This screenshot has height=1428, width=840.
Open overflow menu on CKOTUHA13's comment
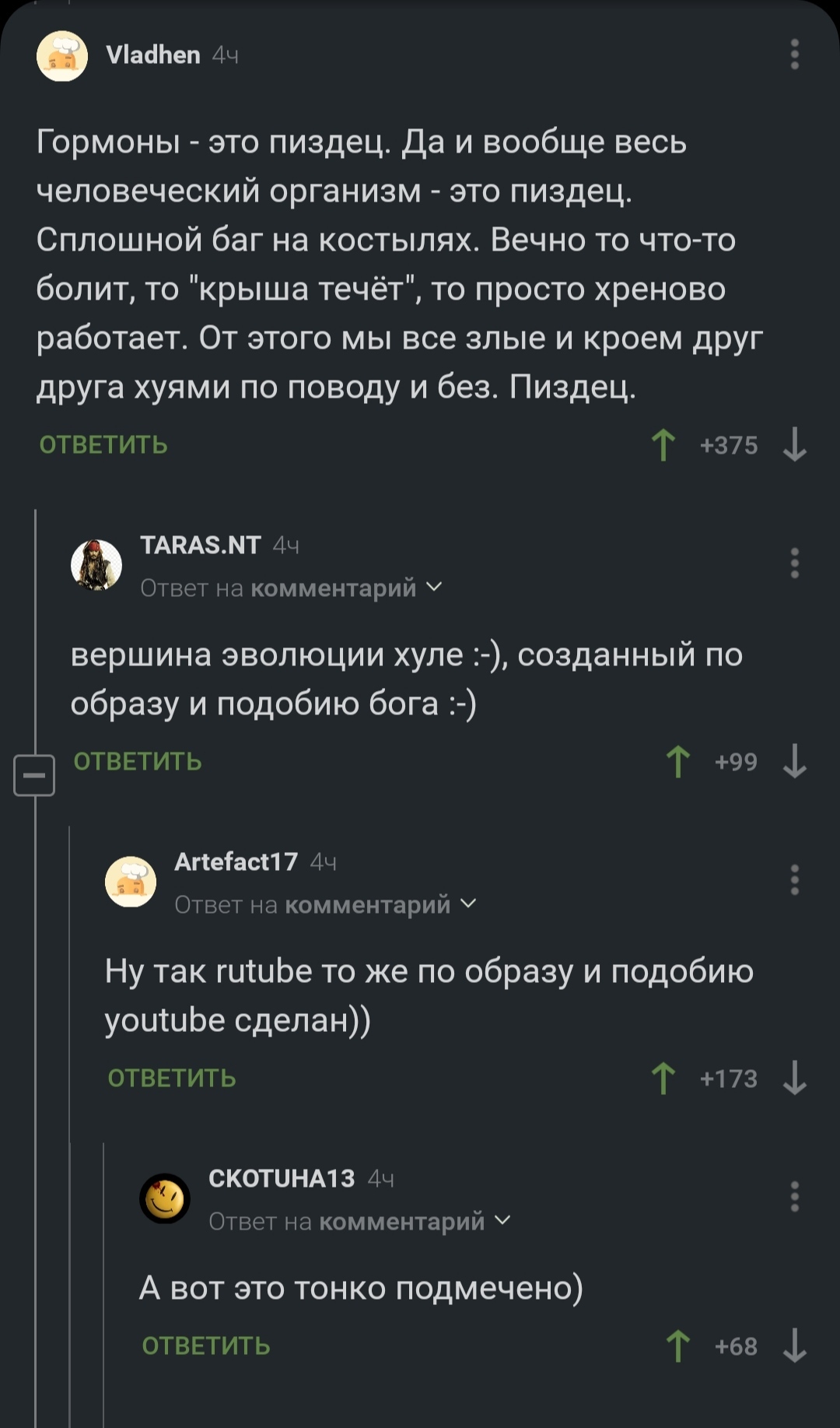[x=794, y=1197]
